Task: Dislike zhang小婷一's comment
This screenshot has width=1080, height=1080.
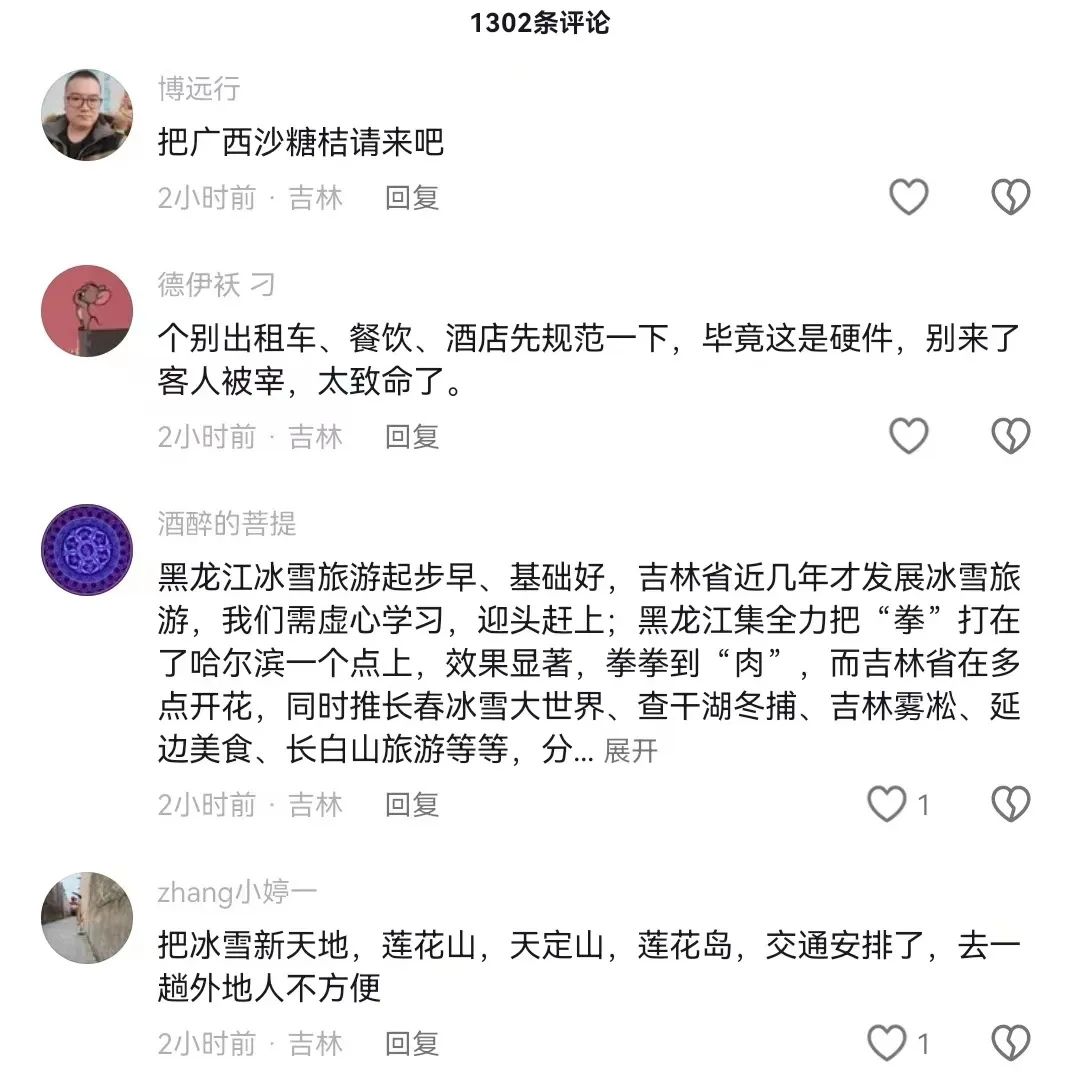Action: click(x=1010, y=1043)
